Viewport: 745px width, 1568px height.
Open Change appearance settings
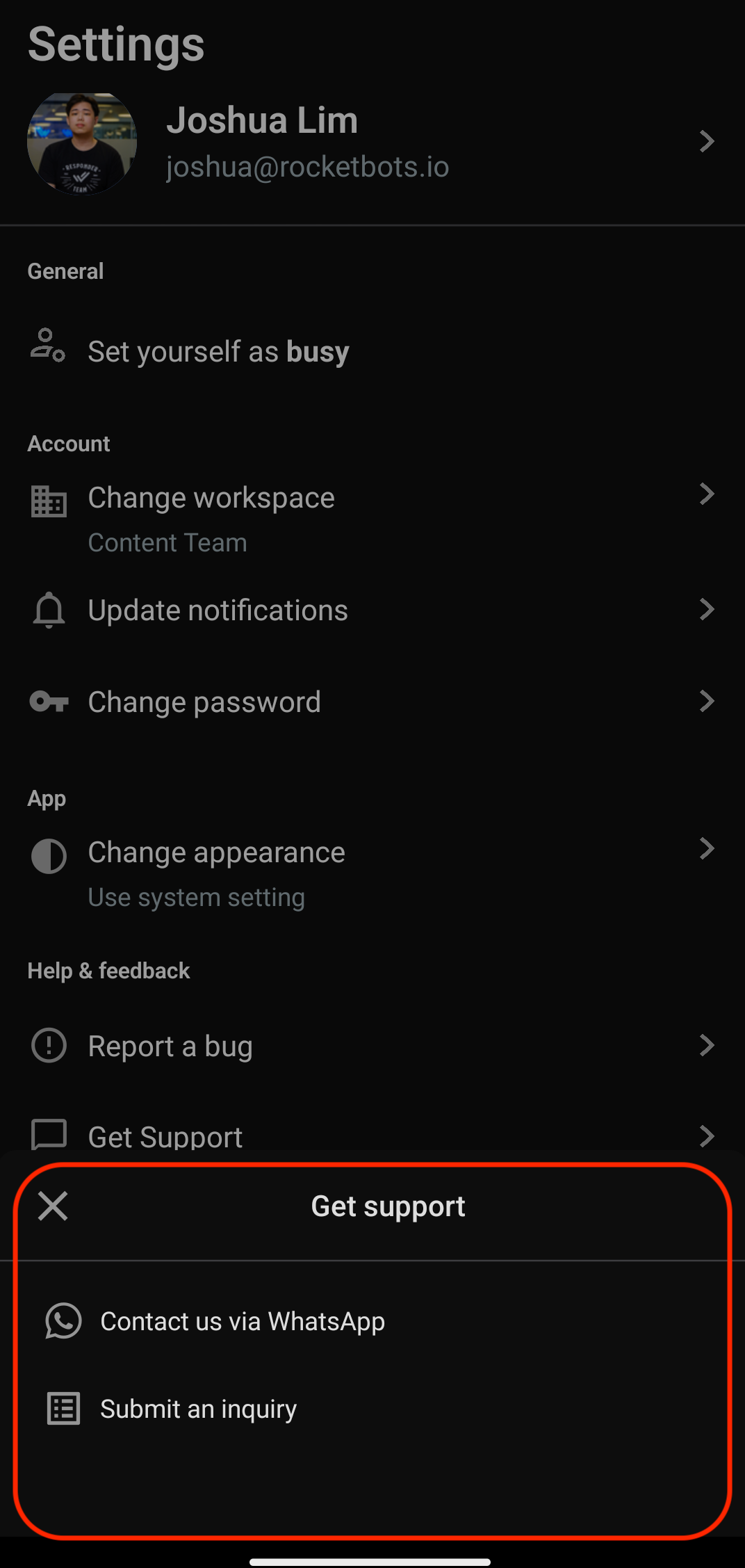point(372,869)
